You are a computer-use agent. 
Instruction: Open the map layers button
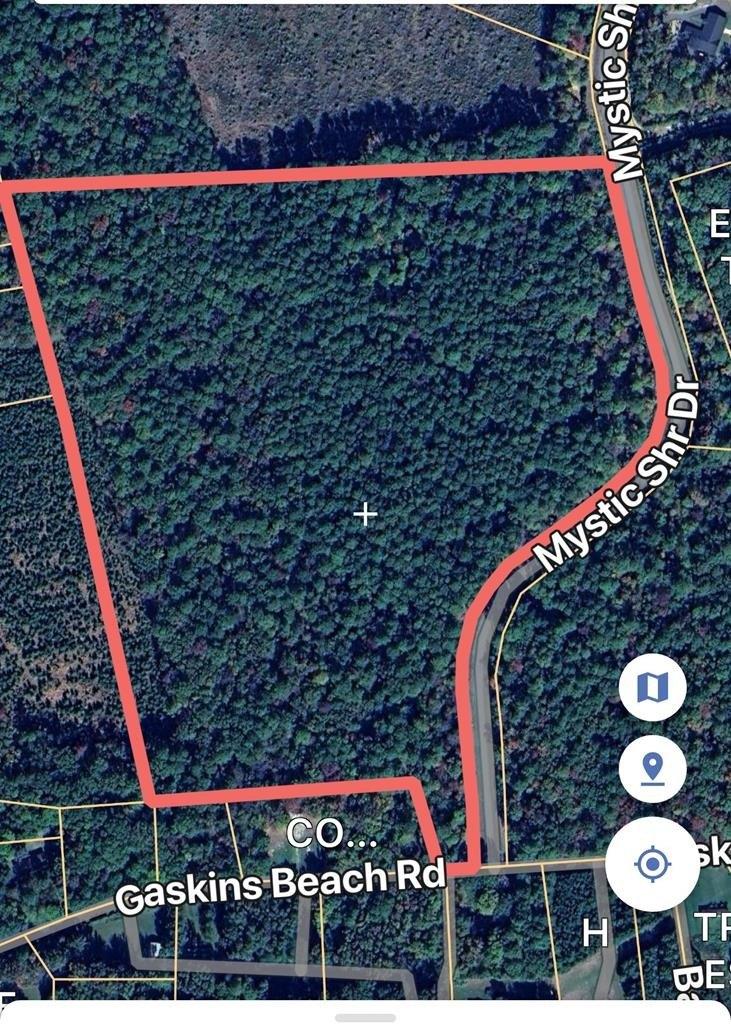point(652,688)
